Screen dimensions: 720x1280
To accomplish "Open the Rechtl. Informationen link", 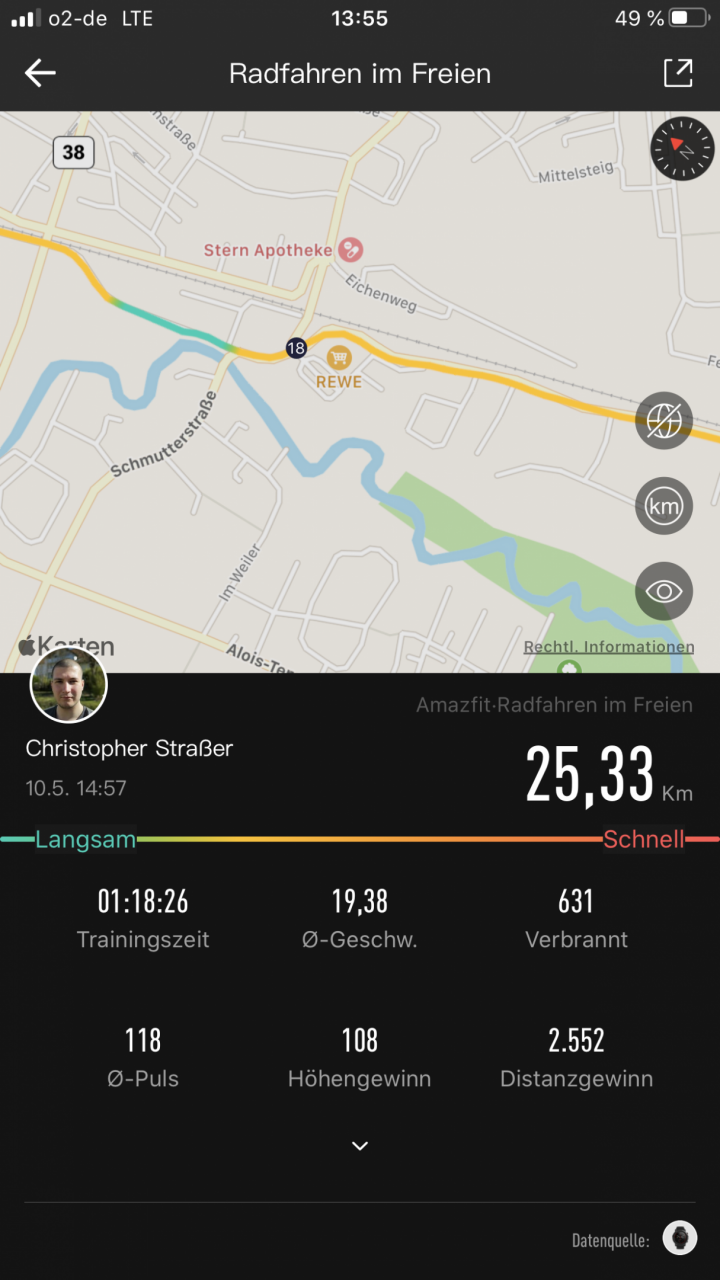I will coord(609,647).
